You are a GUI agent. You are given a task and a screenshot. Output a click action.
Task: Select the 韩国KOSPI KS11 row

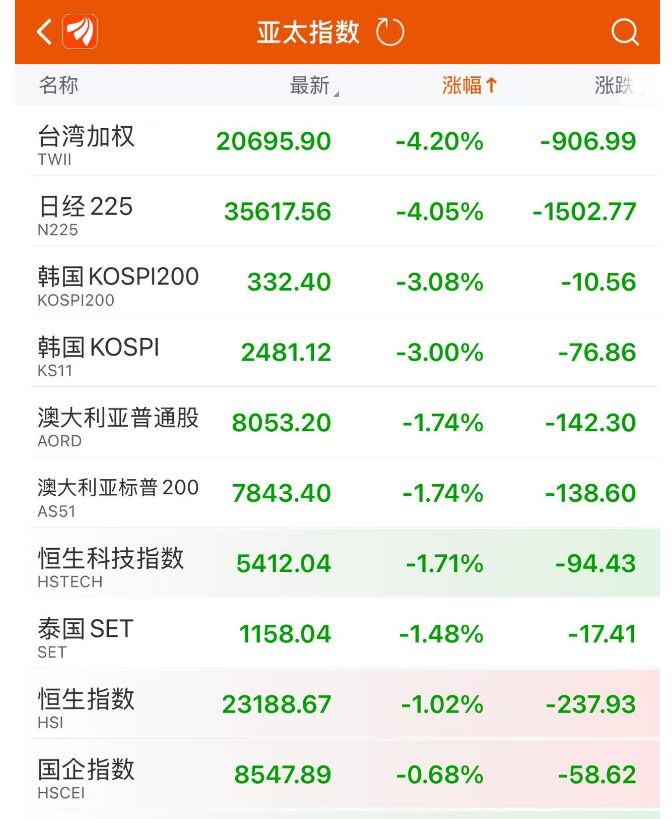pyautogui.click(x=336, y=353)
